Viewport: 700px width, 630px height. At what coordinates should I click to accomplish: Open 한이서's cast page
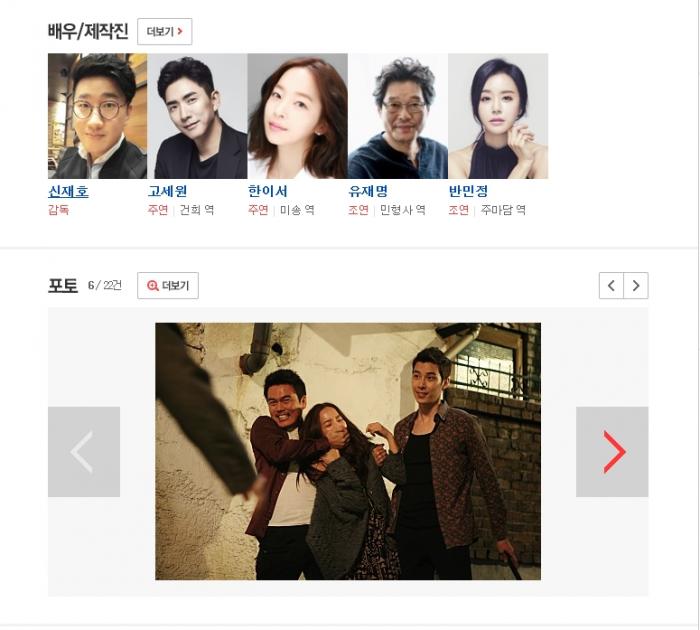point(267,191)
